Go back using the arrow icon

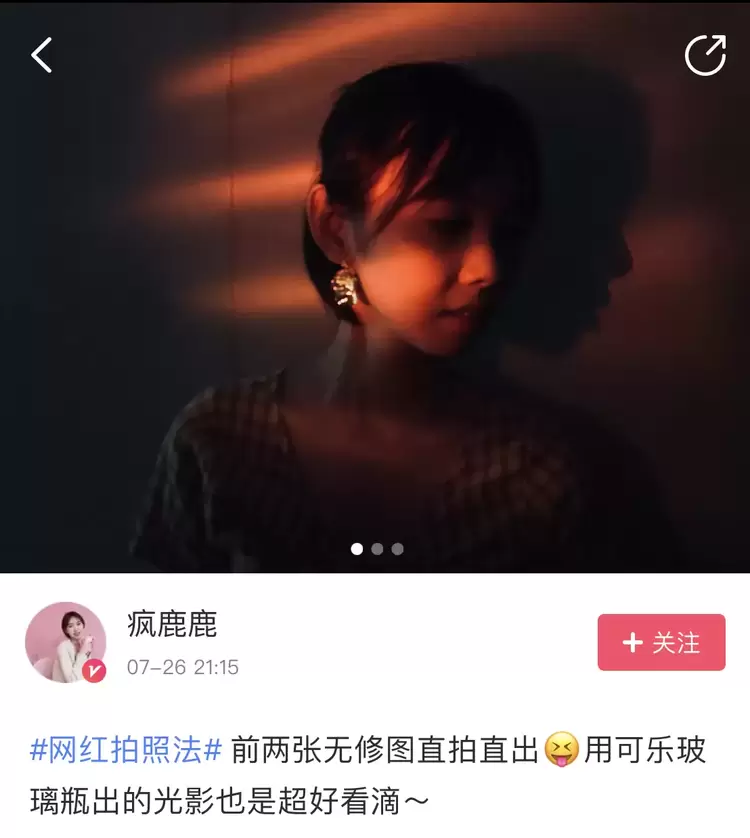point(42,56)
